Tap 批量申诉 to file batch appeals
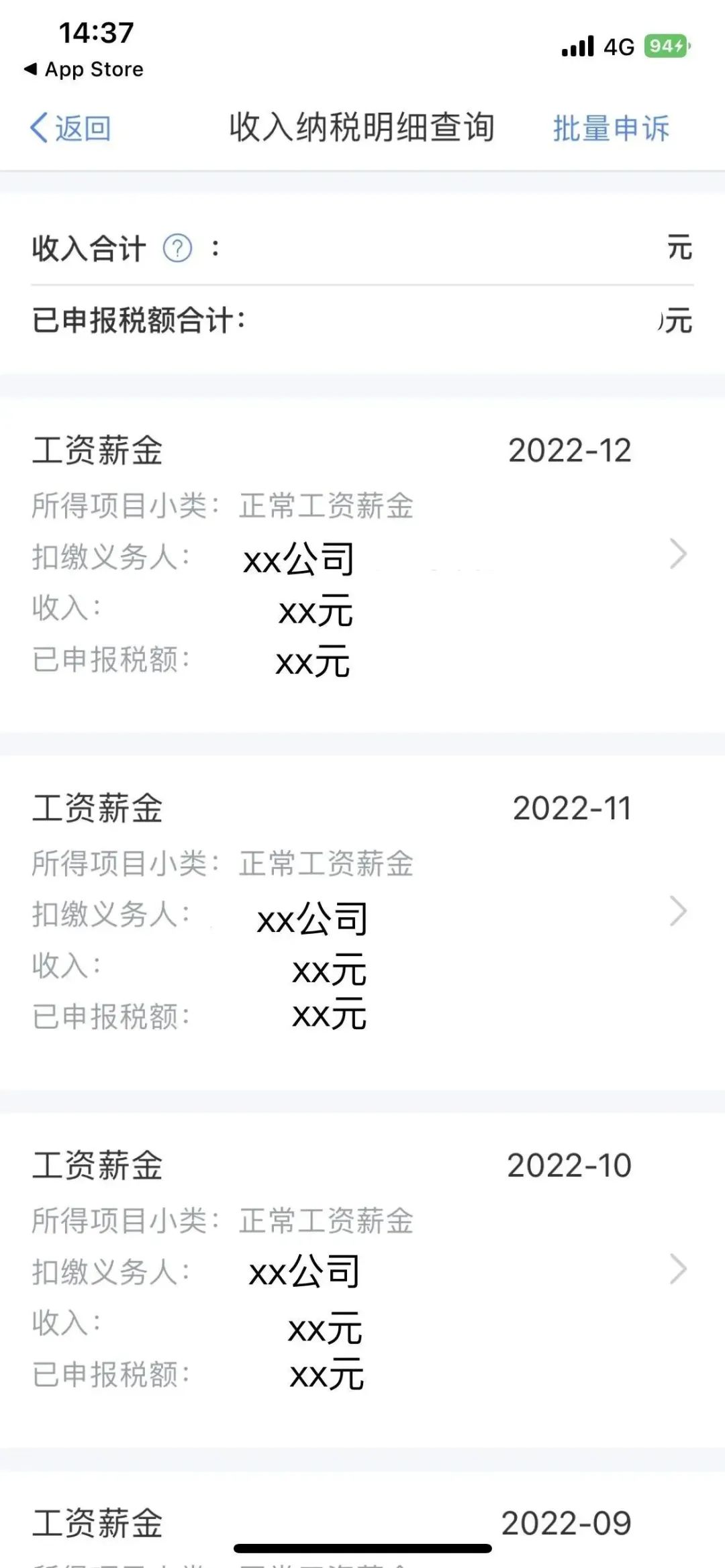Viewport: 725px width, 1568px height. 610,128
